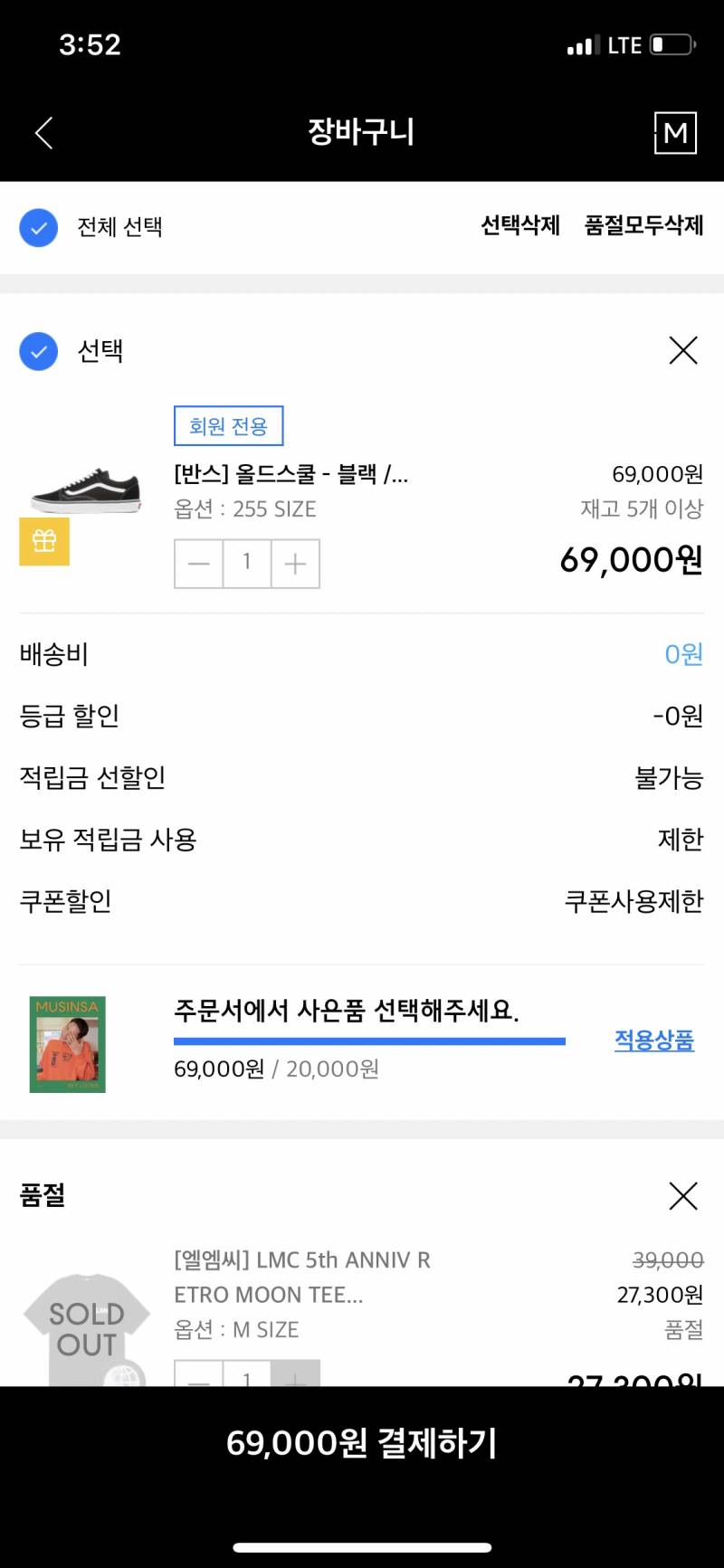Viewport: 724px width, 1568px height.
Task: Open 적용상품 to view eligible gift products
Action: (654, 1041)
